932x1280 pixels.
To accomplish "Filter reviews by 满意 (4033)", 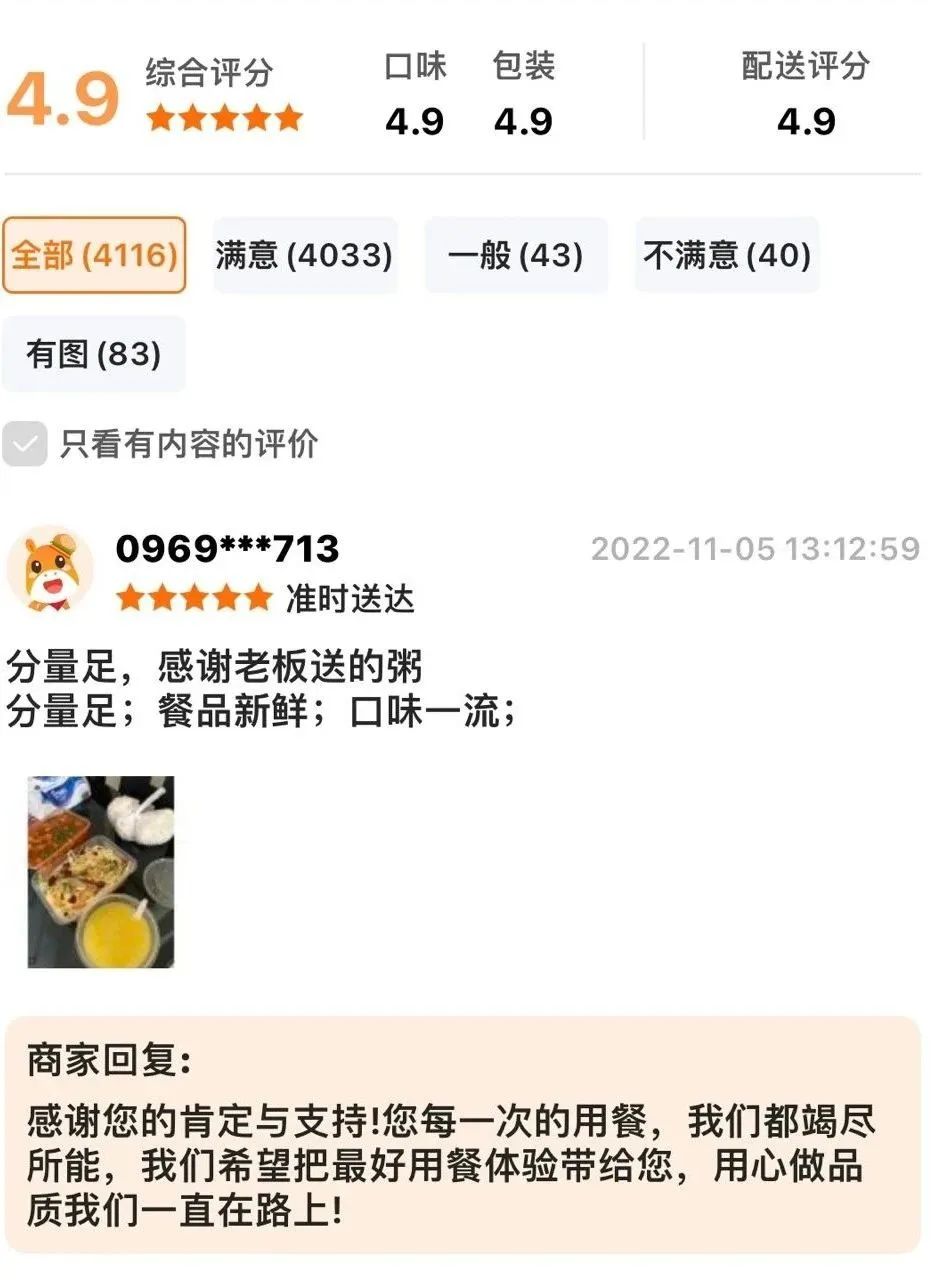I will point(304,256).
